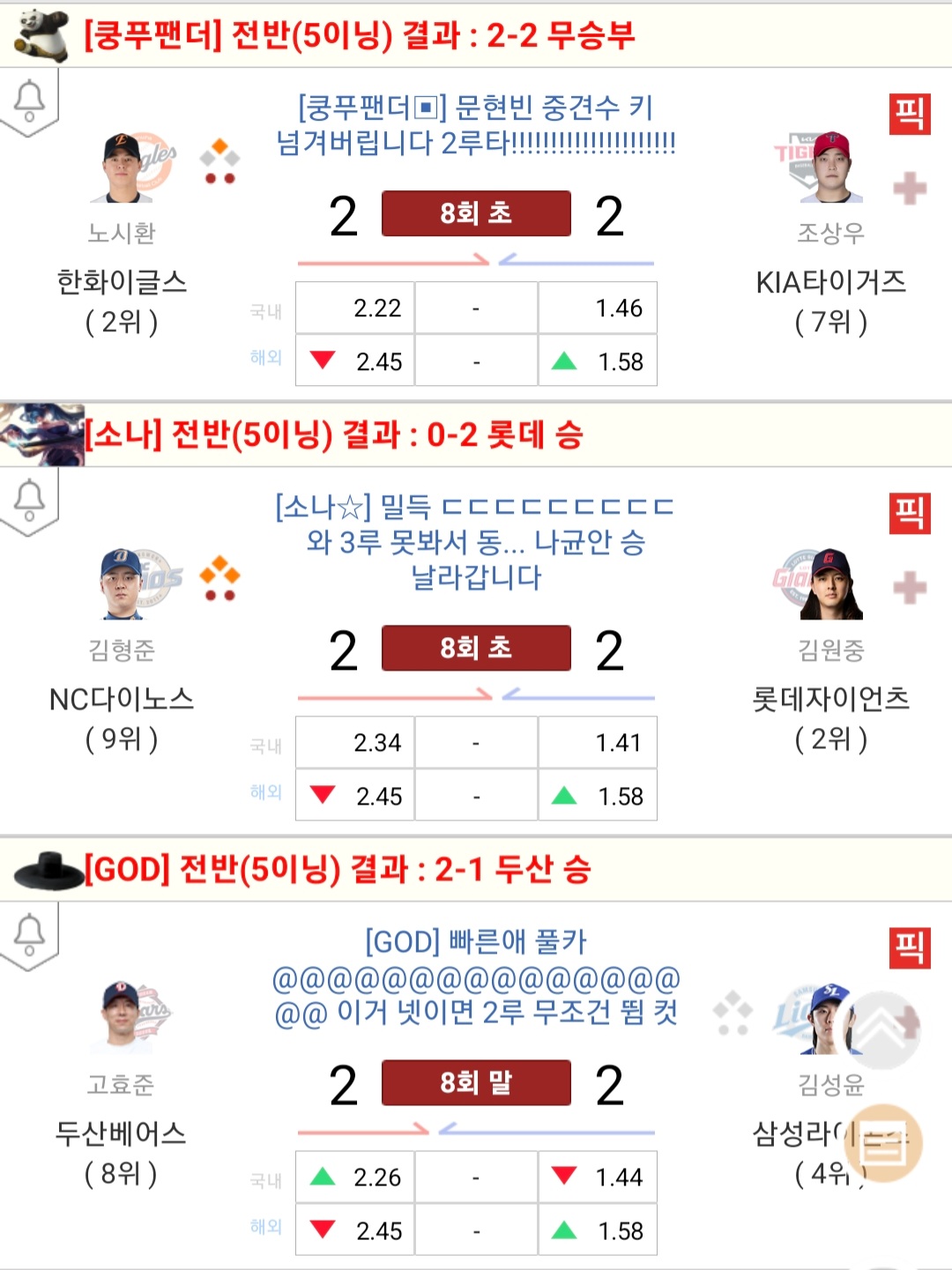Tap the alert bell for the Hanwha vs KIA game
Image resolution: width=952 pixels, height=1270 pixels.
[29, 100]
